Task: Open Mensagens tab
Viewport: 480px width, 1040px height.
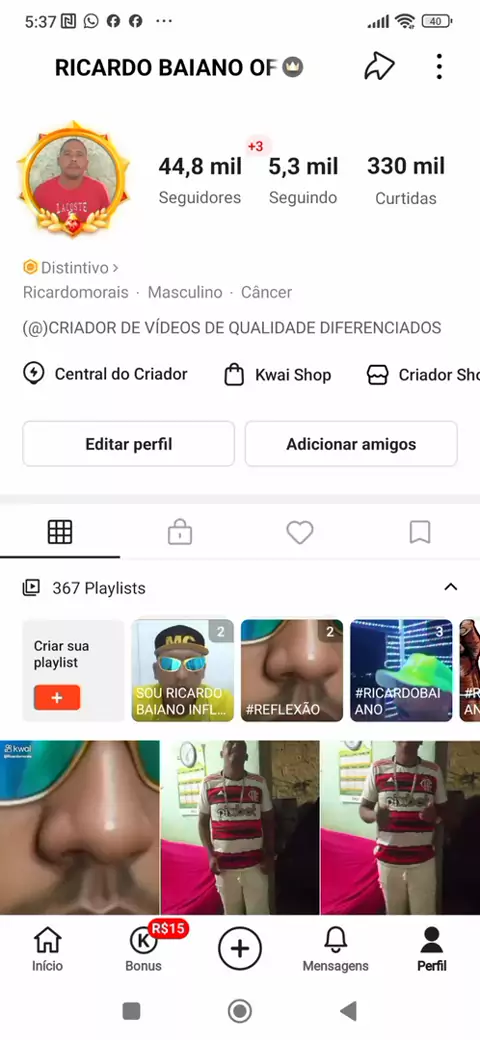Action: pyautogui.click(x=335, y=948)
